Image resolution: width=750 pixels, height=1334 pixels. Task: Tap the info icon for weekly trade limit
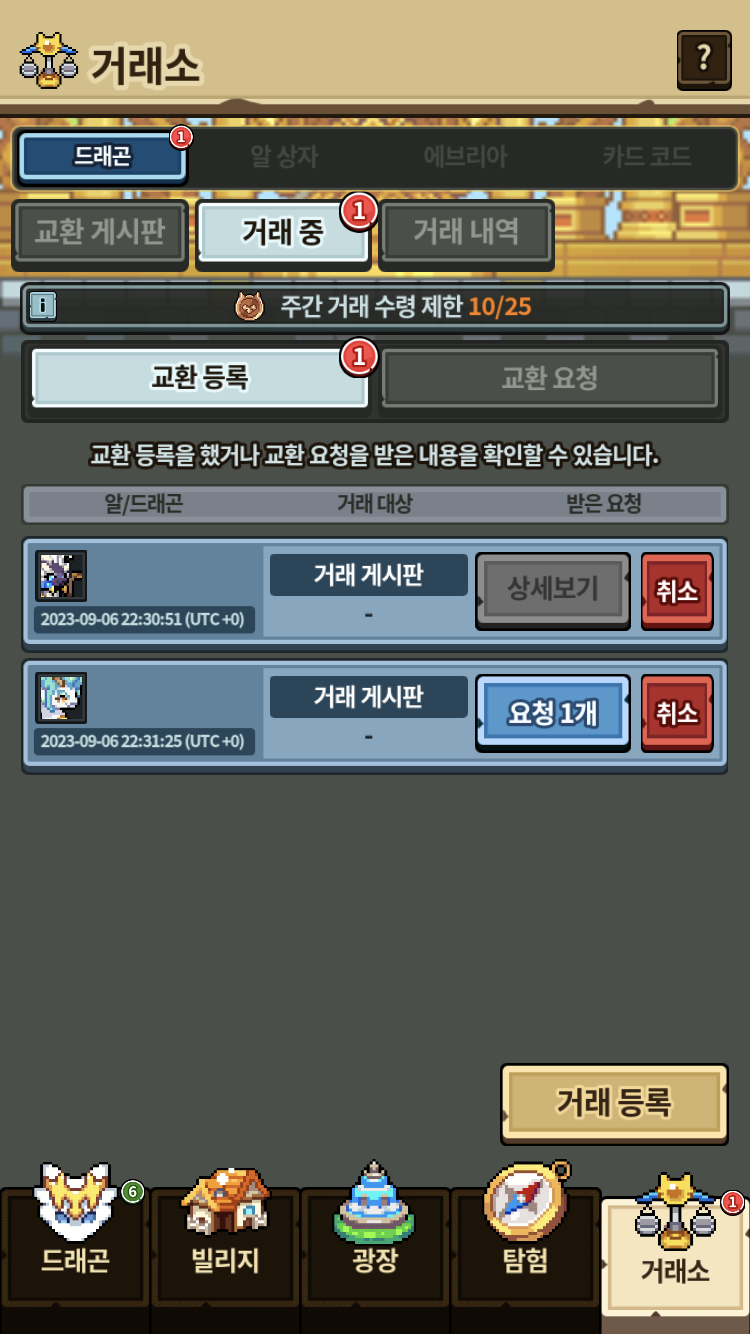tap(42, 306)
